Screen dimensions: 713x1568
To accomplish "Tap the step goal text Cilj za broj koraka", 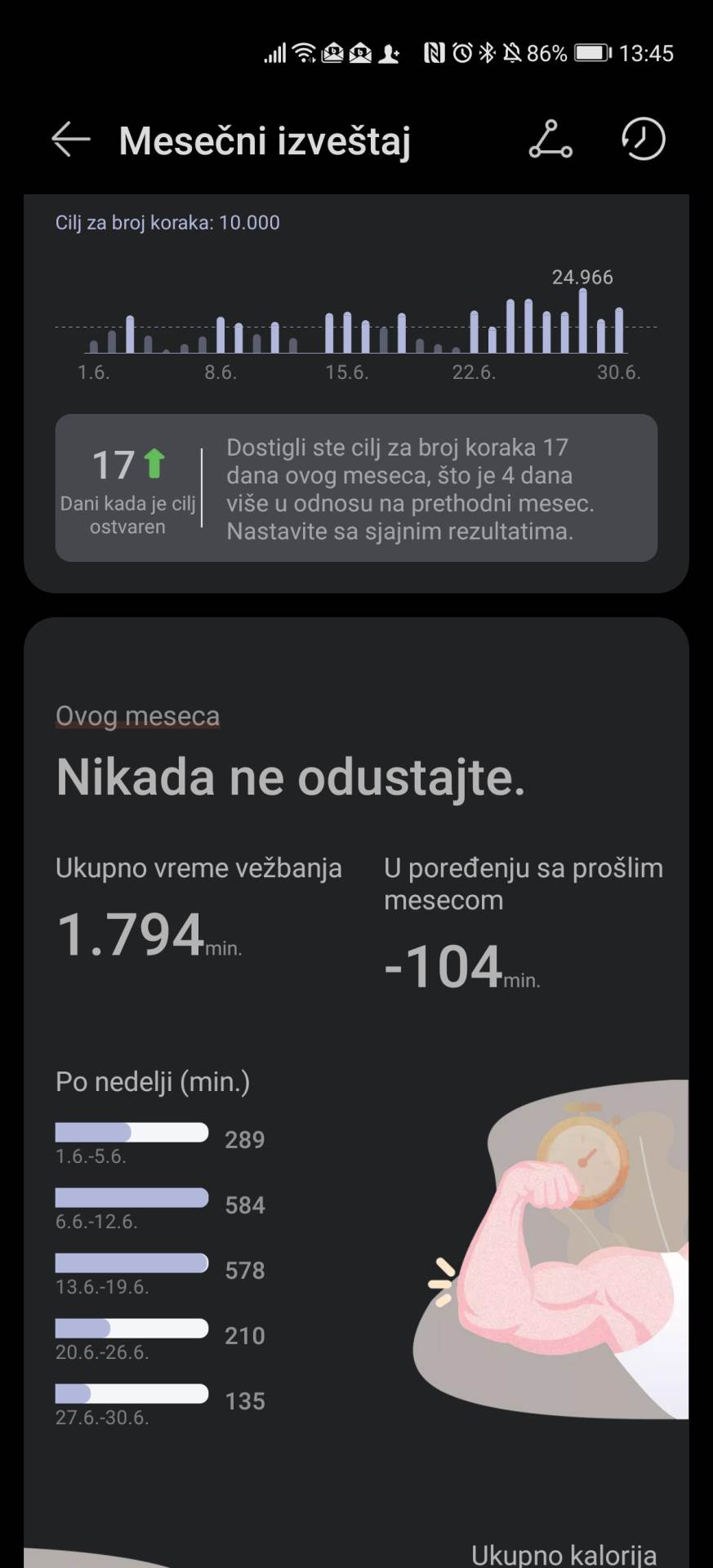I will 167,222.
